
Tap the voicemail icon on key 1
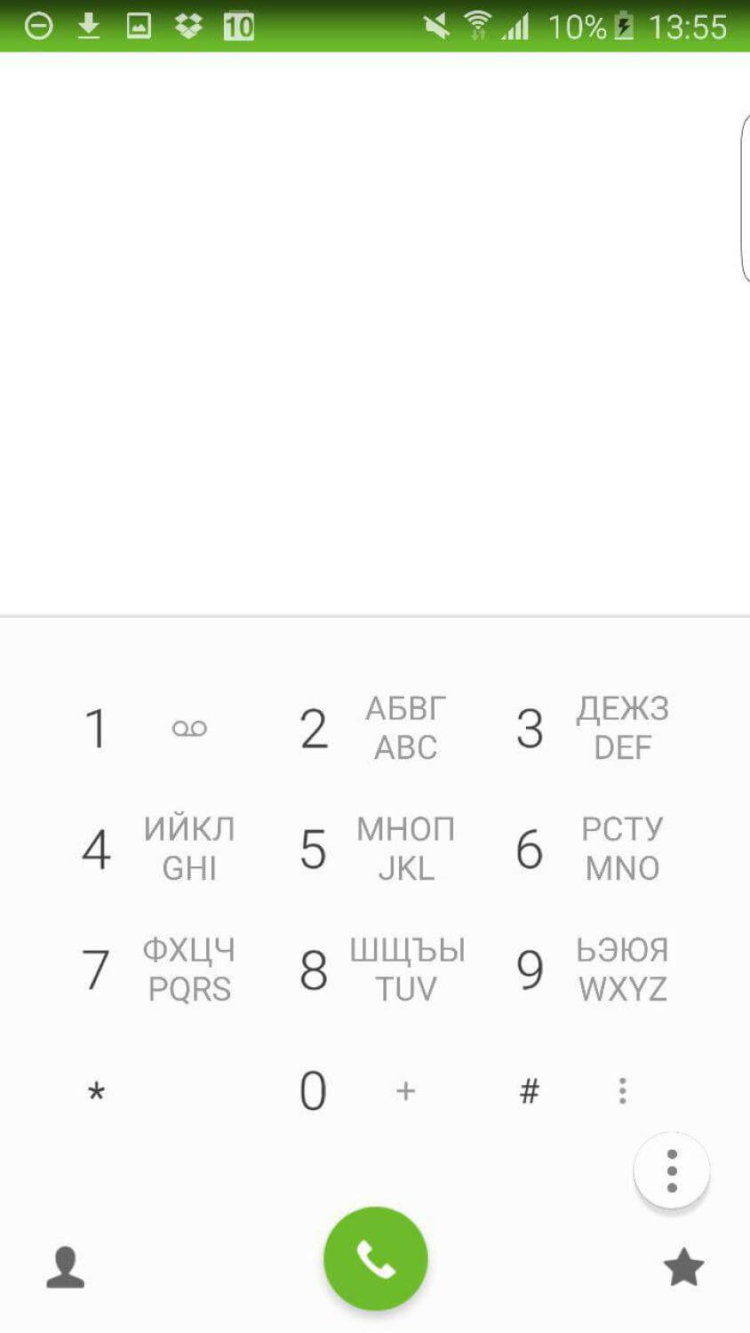point(190,728)
